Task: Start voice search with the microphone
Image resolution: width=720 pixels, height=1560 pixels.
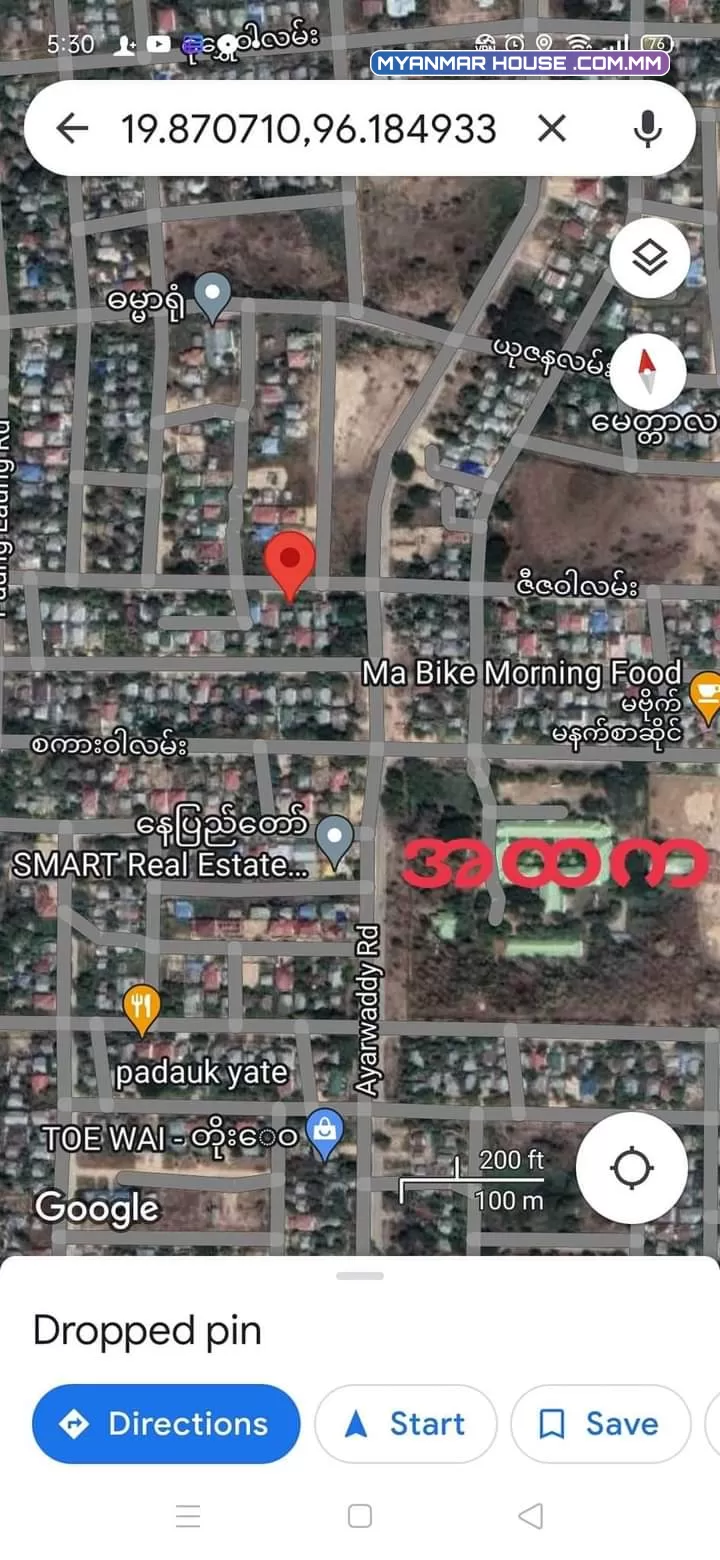Action: click(x=648, y=128)
